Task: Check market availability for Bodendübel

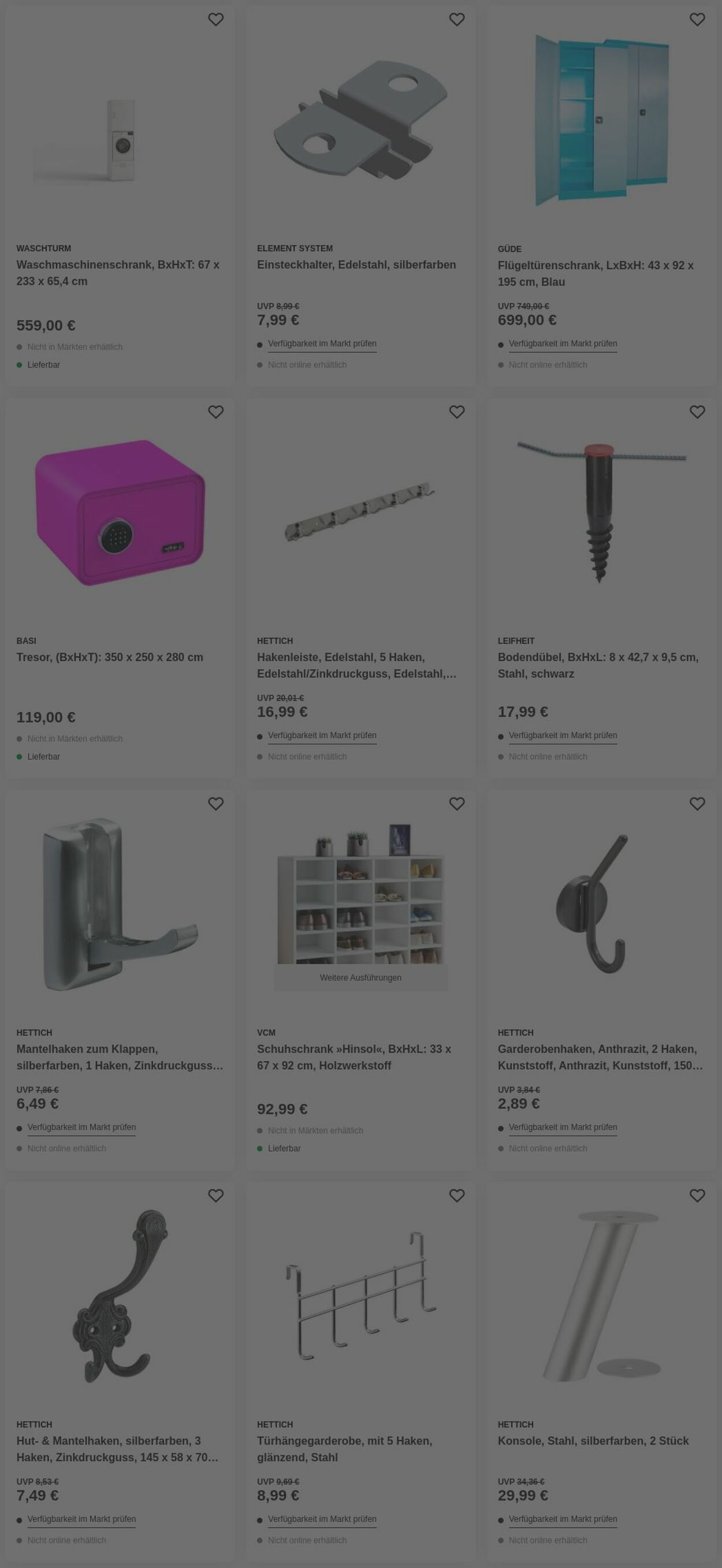Action: pyautogui.click(x=563, y=736)
